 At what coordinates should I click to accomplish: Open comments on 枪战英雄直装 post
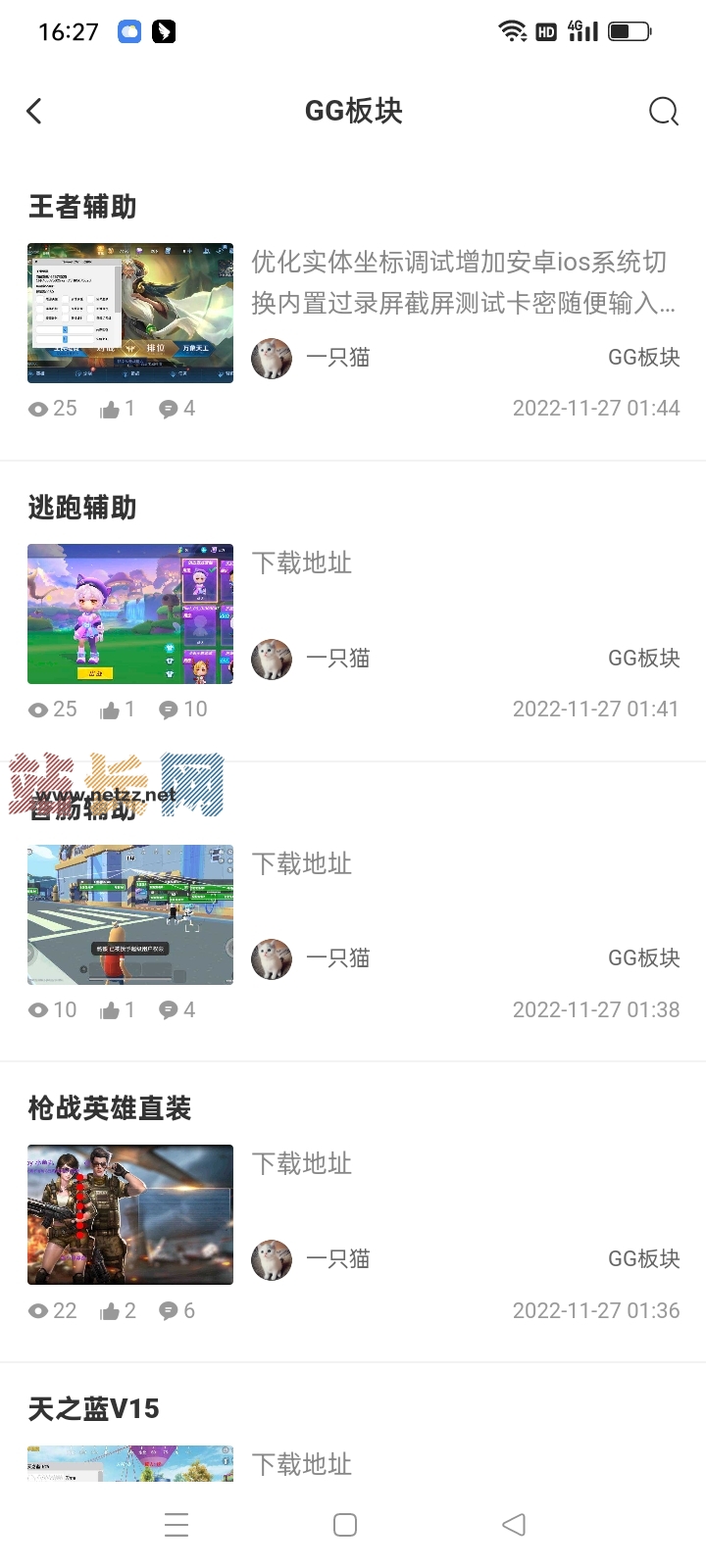[x=169, y=1311]
